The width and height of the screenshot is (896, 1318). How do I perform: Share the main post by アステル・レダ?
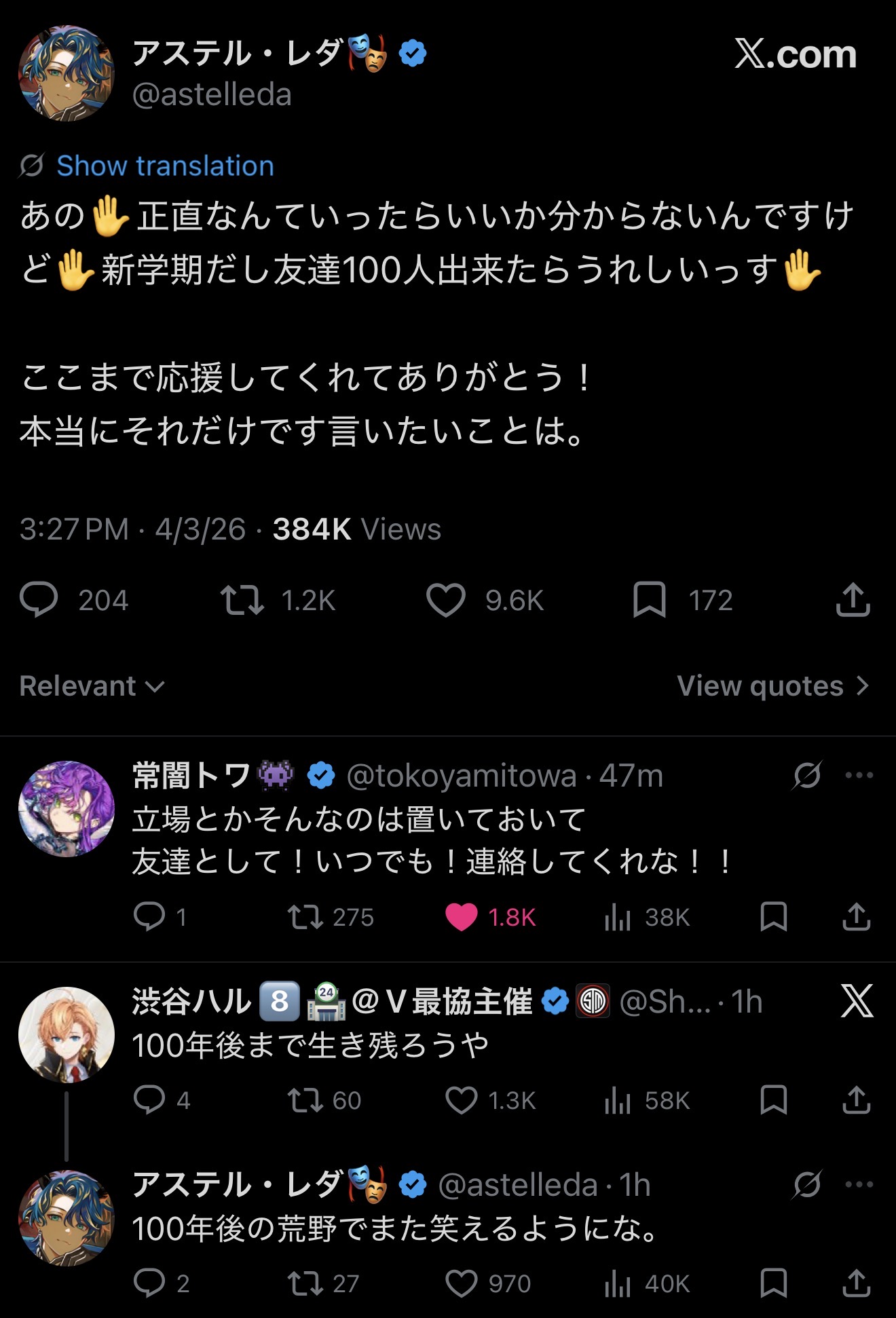[x=853, y=600]
